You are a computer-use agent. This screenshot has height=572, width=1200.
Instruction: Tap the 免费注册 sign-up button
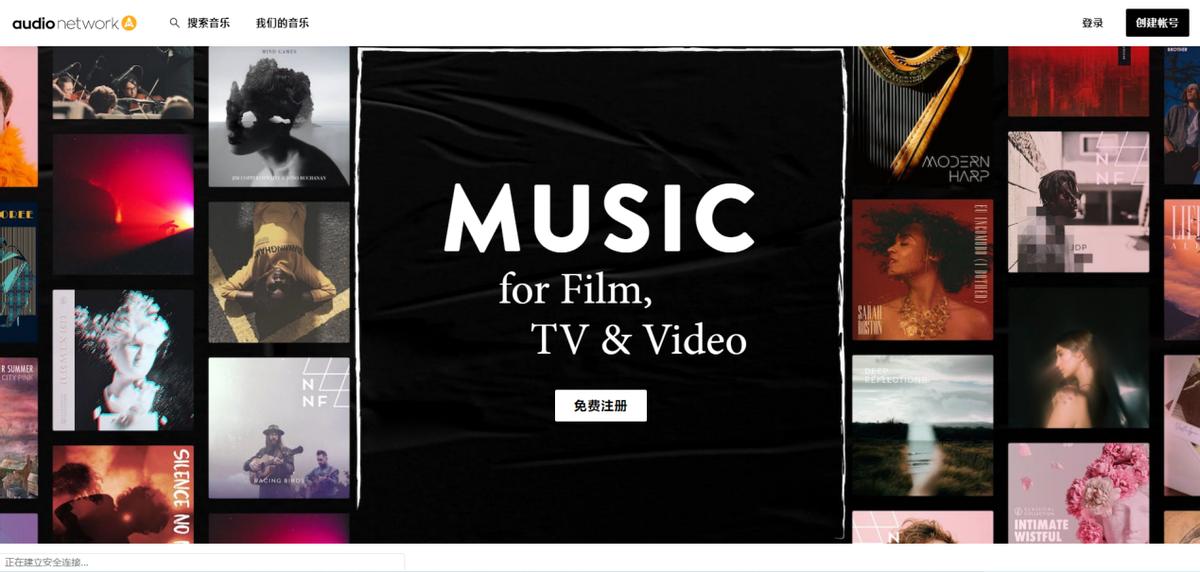(600, 406)
